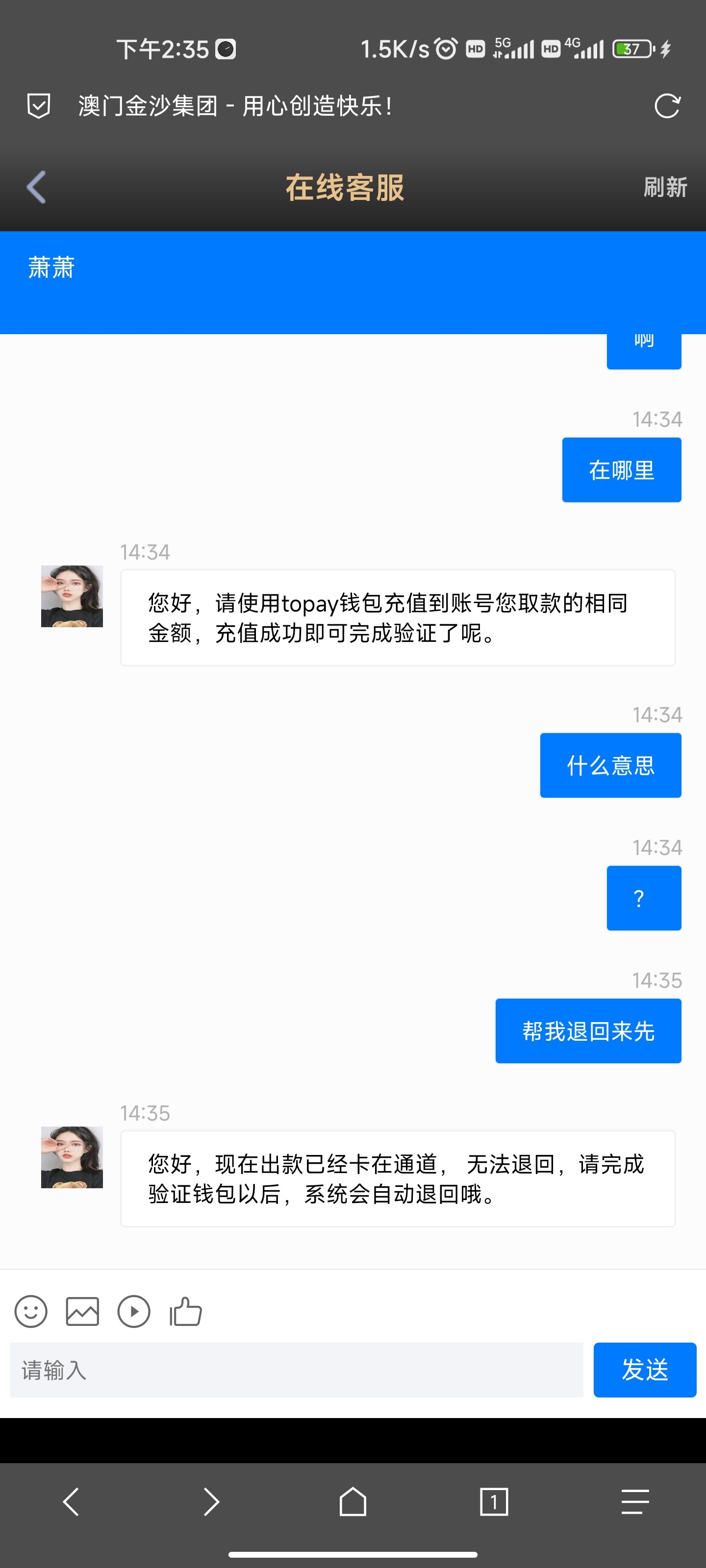This screenshot has width=706, height=1568.
Task: Navigate forward in the browser toolbar
Action: point(211,1502)
